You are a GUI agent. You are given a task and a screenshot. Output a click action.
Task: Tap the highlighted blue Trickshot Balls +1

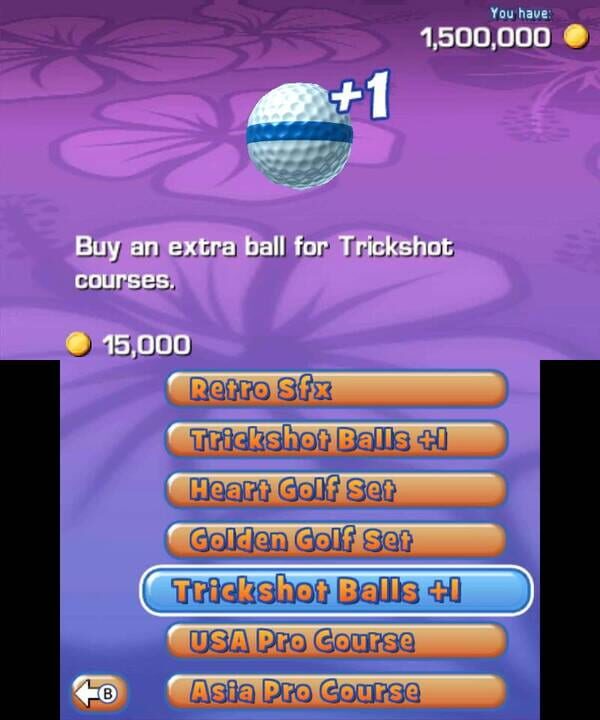click(336, 590)
